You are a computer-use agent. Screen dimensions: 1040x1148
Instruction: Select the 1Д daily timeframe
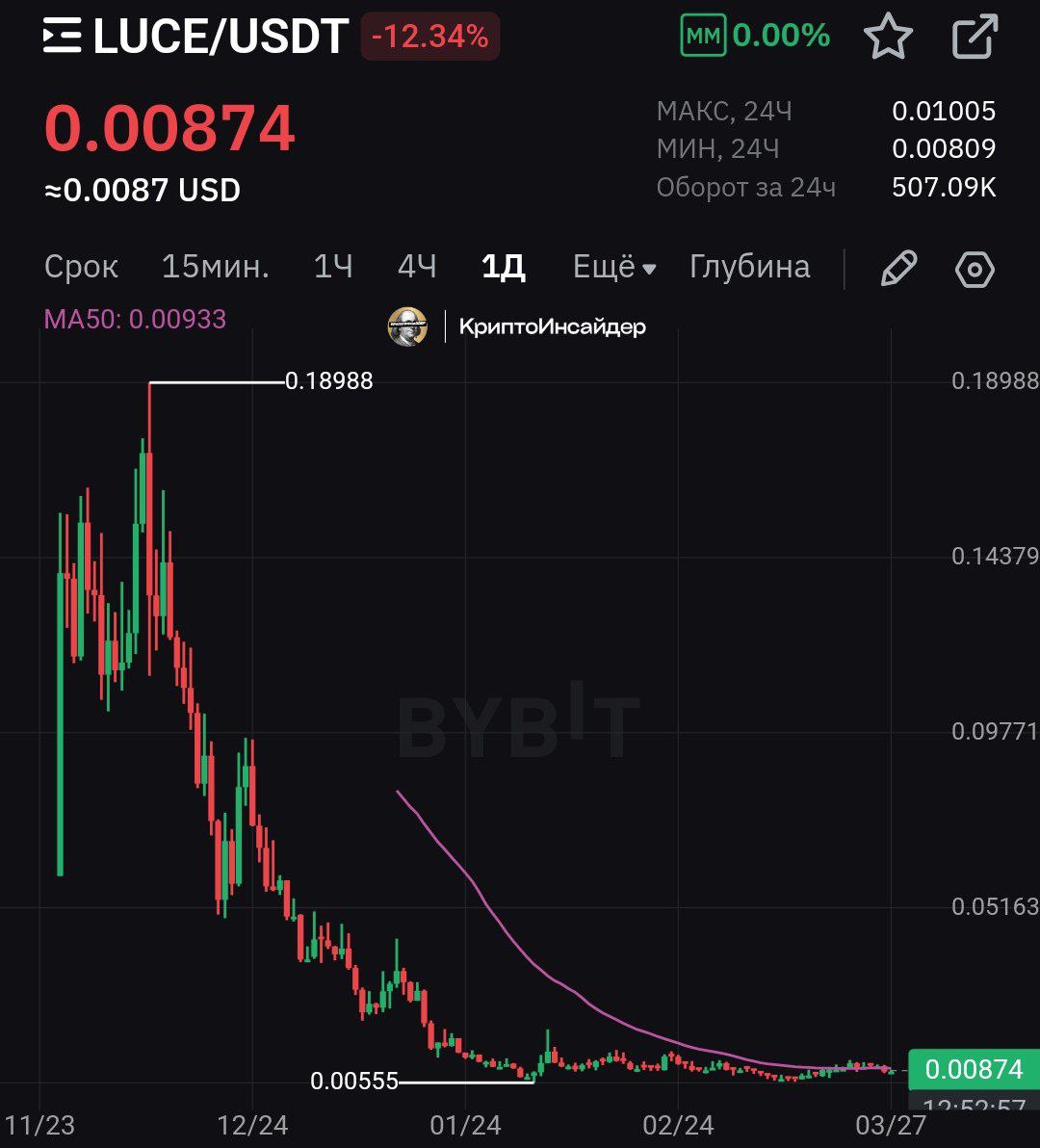(x=504, y=267)
